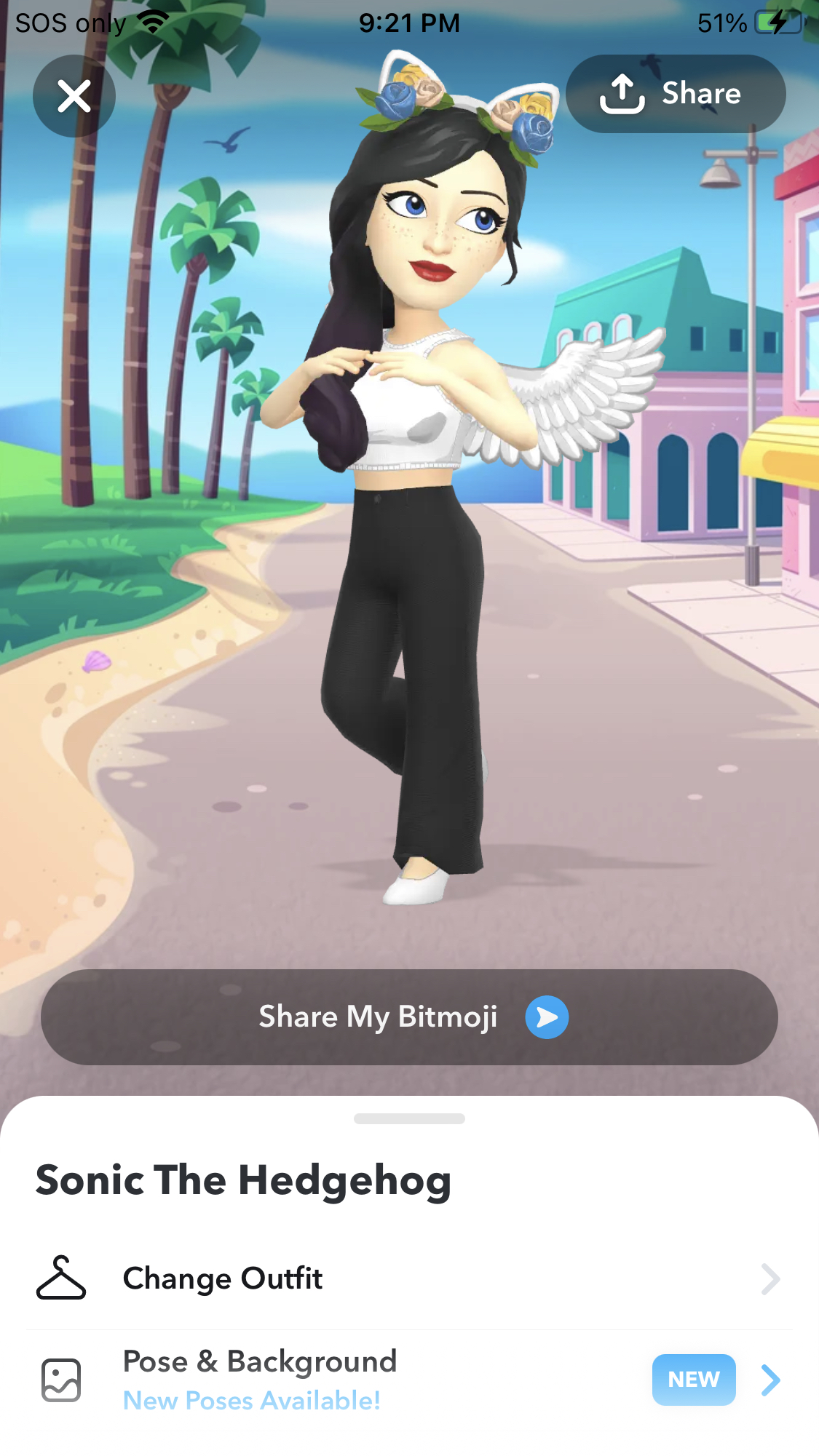
Task: Tap the Share button at top
Action: click(x=675, y=94)
